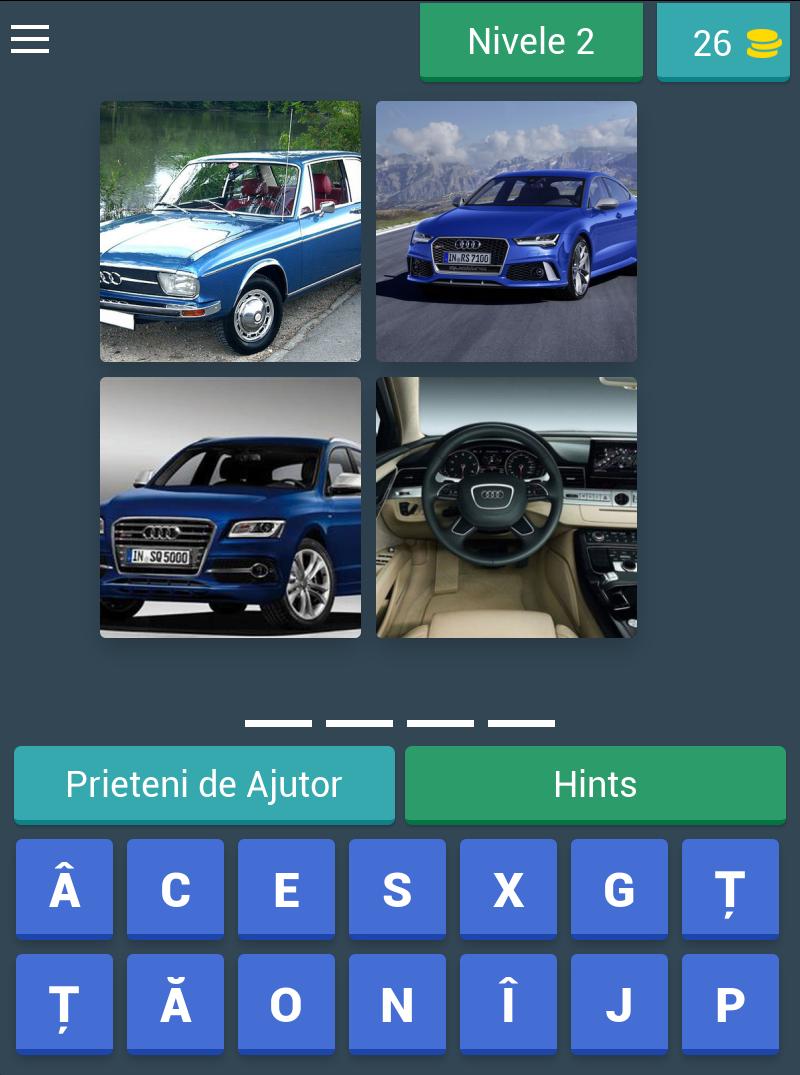Tap the O letter key
The image size is (800, 1075).
286,1003
